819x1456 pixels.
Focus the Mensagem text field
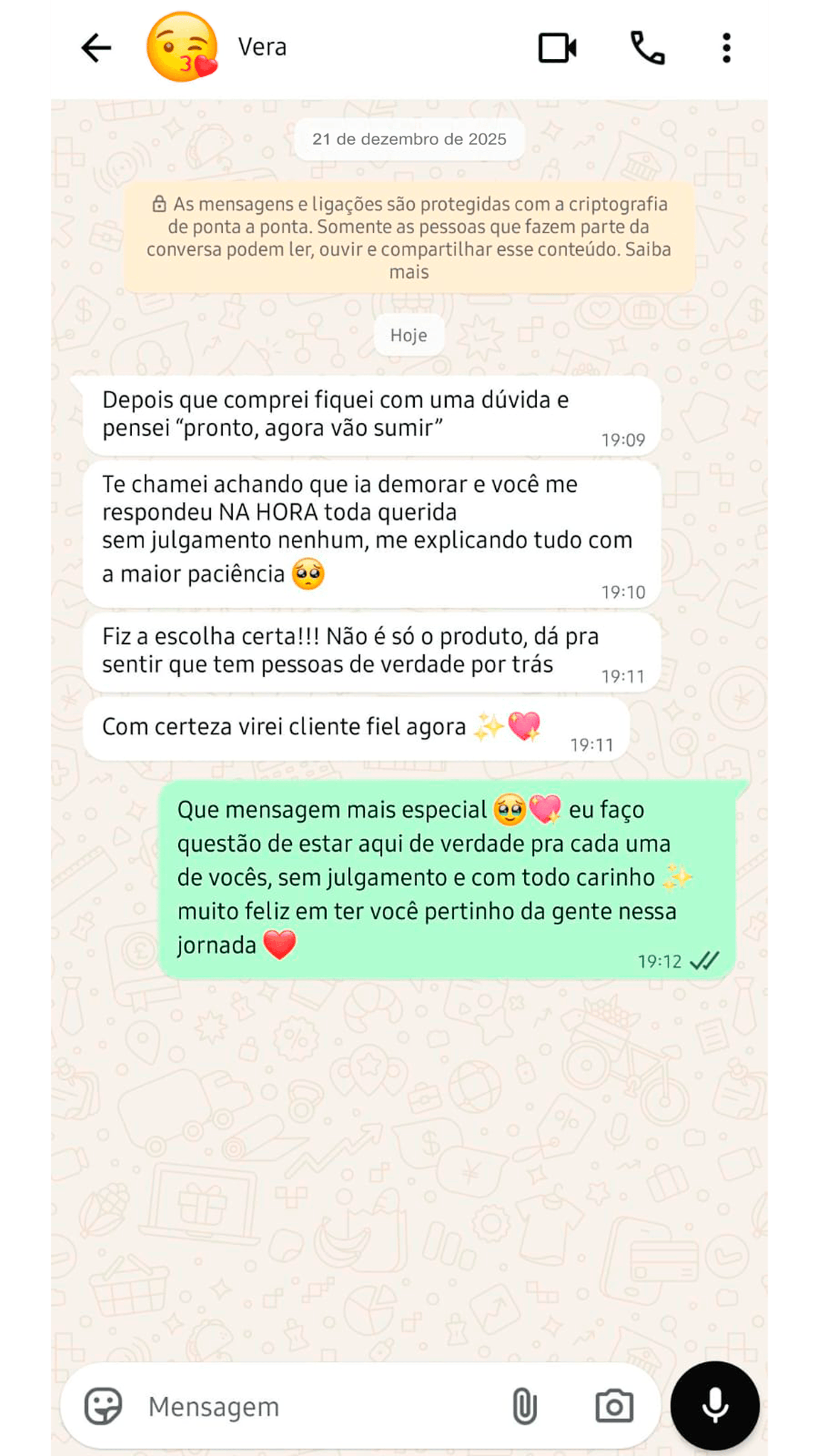(x=317, y=1406)
